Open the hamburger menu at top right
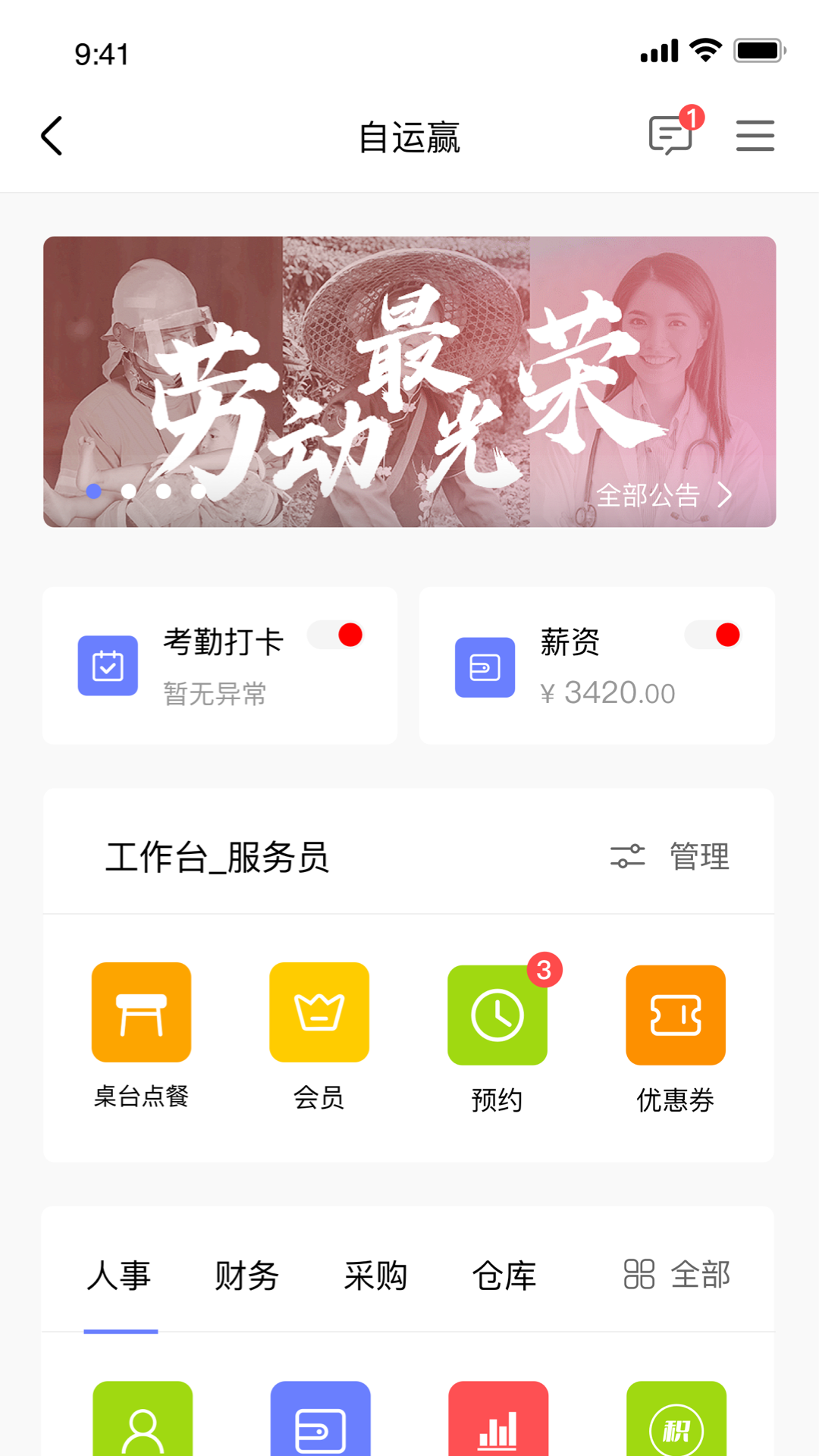819x1456 pixels. [x=755, y=136]
